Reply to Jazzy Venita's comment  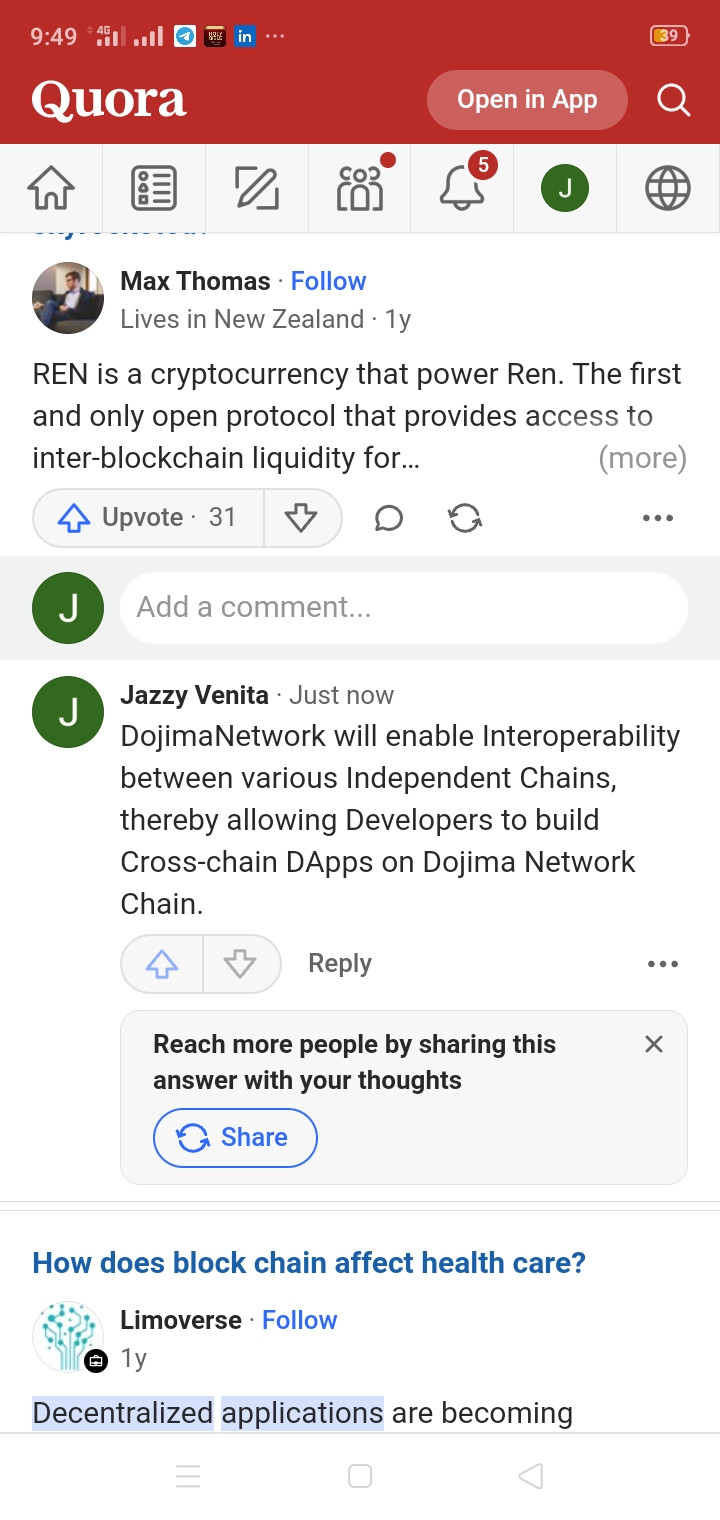(340, 963)
